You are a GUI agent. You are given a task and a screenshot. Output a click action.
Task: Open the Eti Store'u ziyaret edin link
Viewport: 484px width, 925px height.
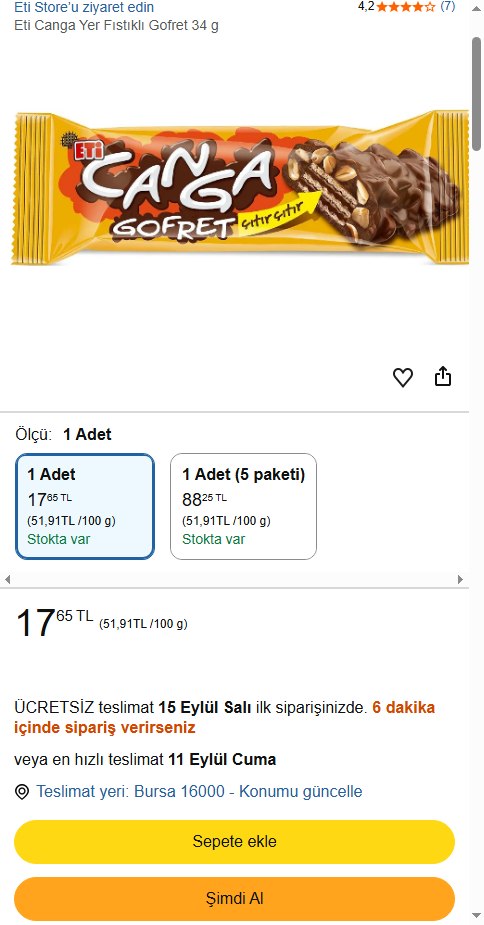pyautogui.click(x=84, y=8)
